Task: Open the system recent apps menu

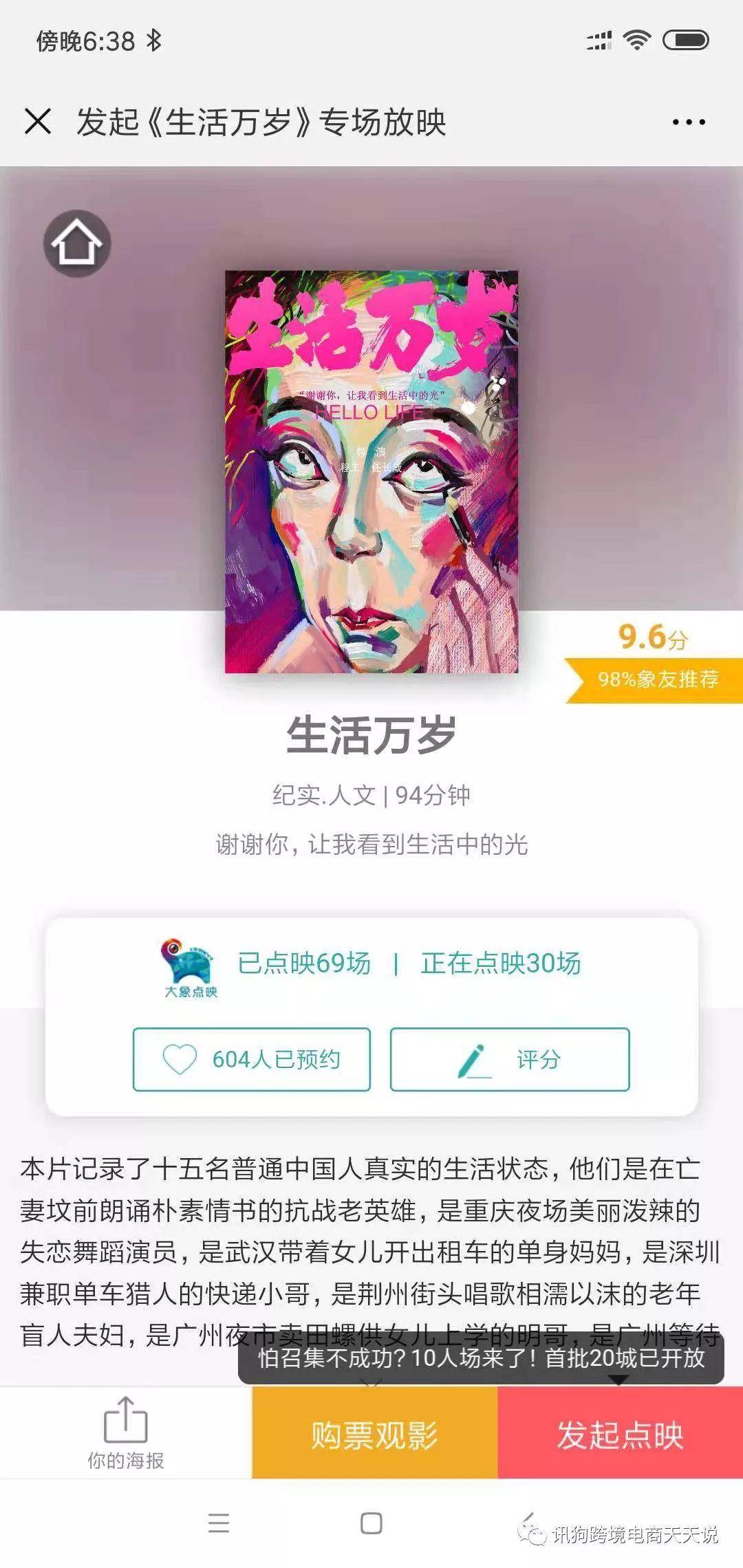Action: point(219,1523)
